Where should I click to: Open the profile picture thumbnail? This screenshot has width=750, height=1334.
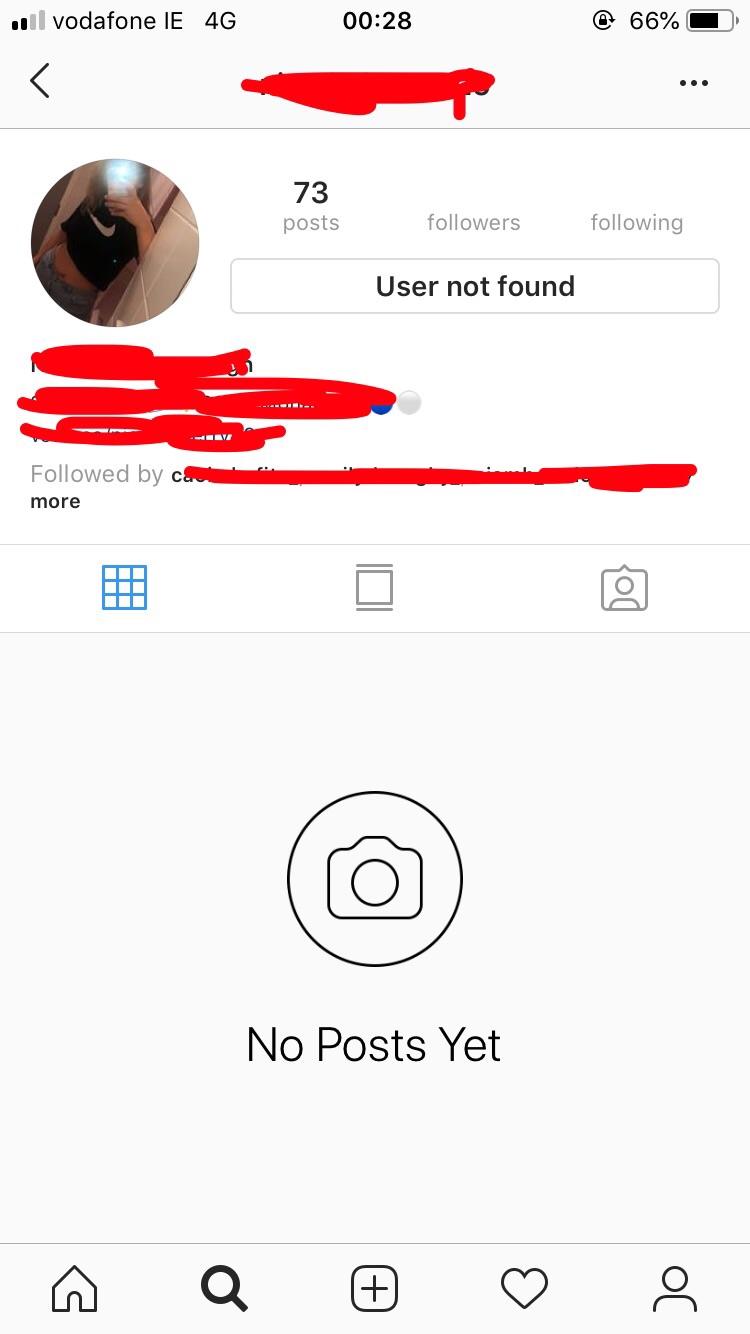click(x=114, y=243)
